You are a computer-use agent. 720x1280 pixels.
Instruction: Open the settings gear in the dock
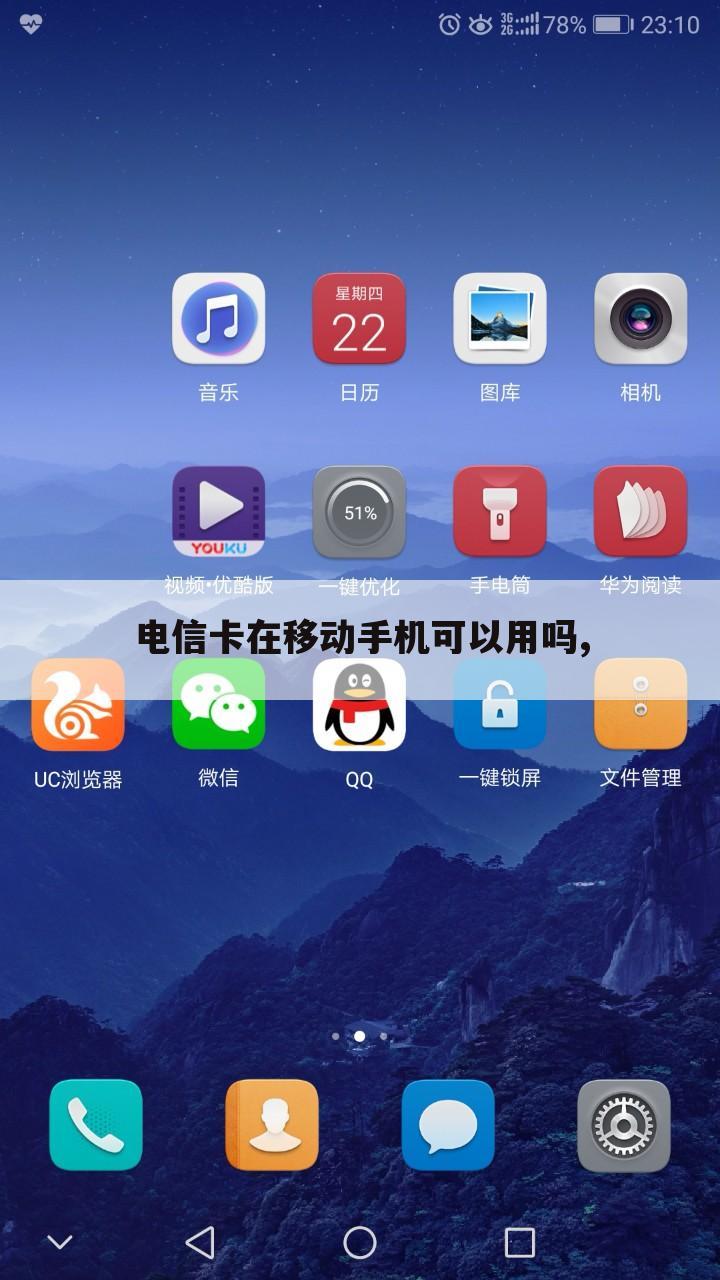point(624,1125)
